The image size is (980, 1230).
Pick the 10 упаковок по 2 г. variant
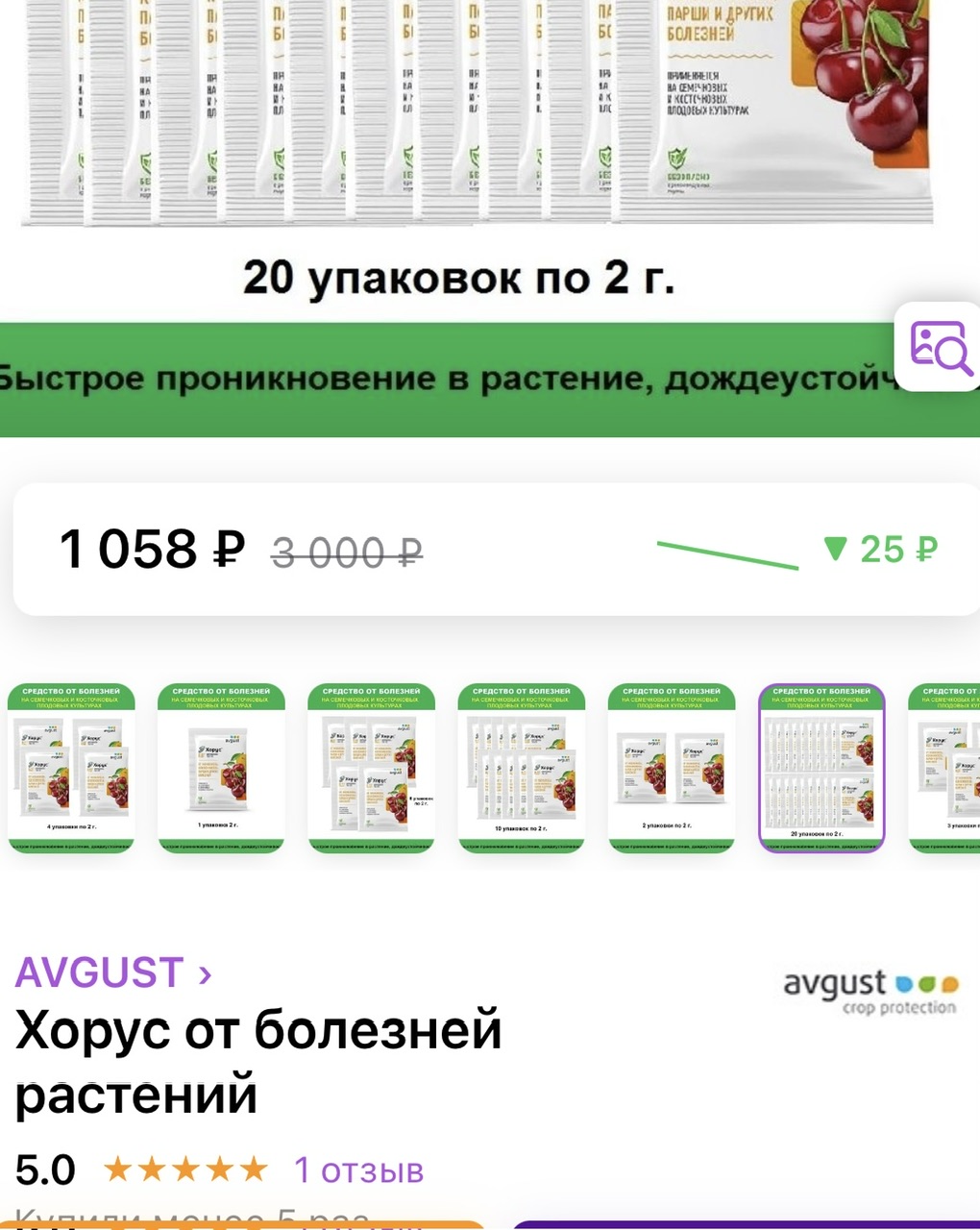[x=521, y=768]
